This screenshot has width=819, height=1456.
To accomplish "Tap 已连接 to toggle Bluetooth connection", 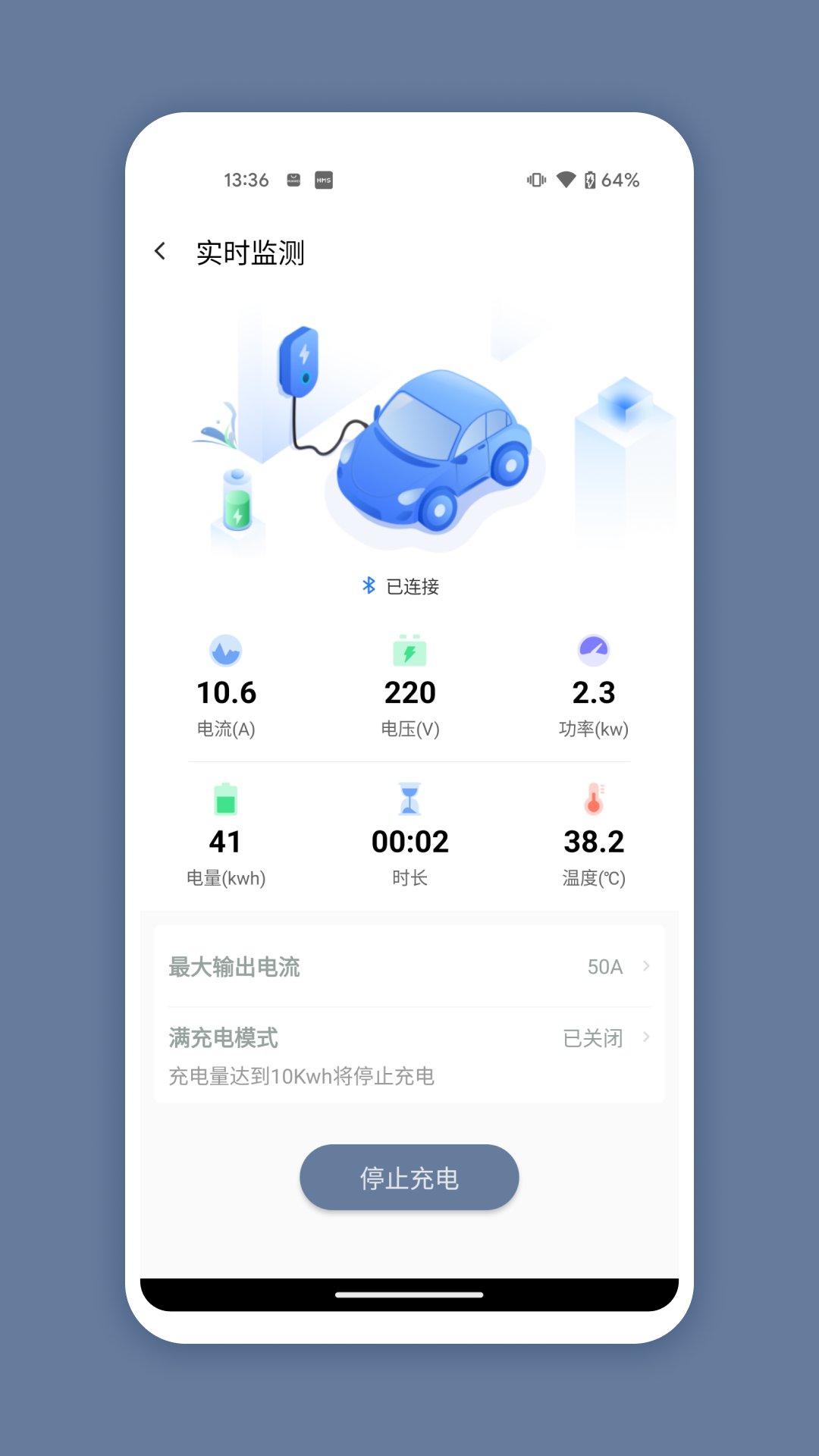I will [413, 585].
